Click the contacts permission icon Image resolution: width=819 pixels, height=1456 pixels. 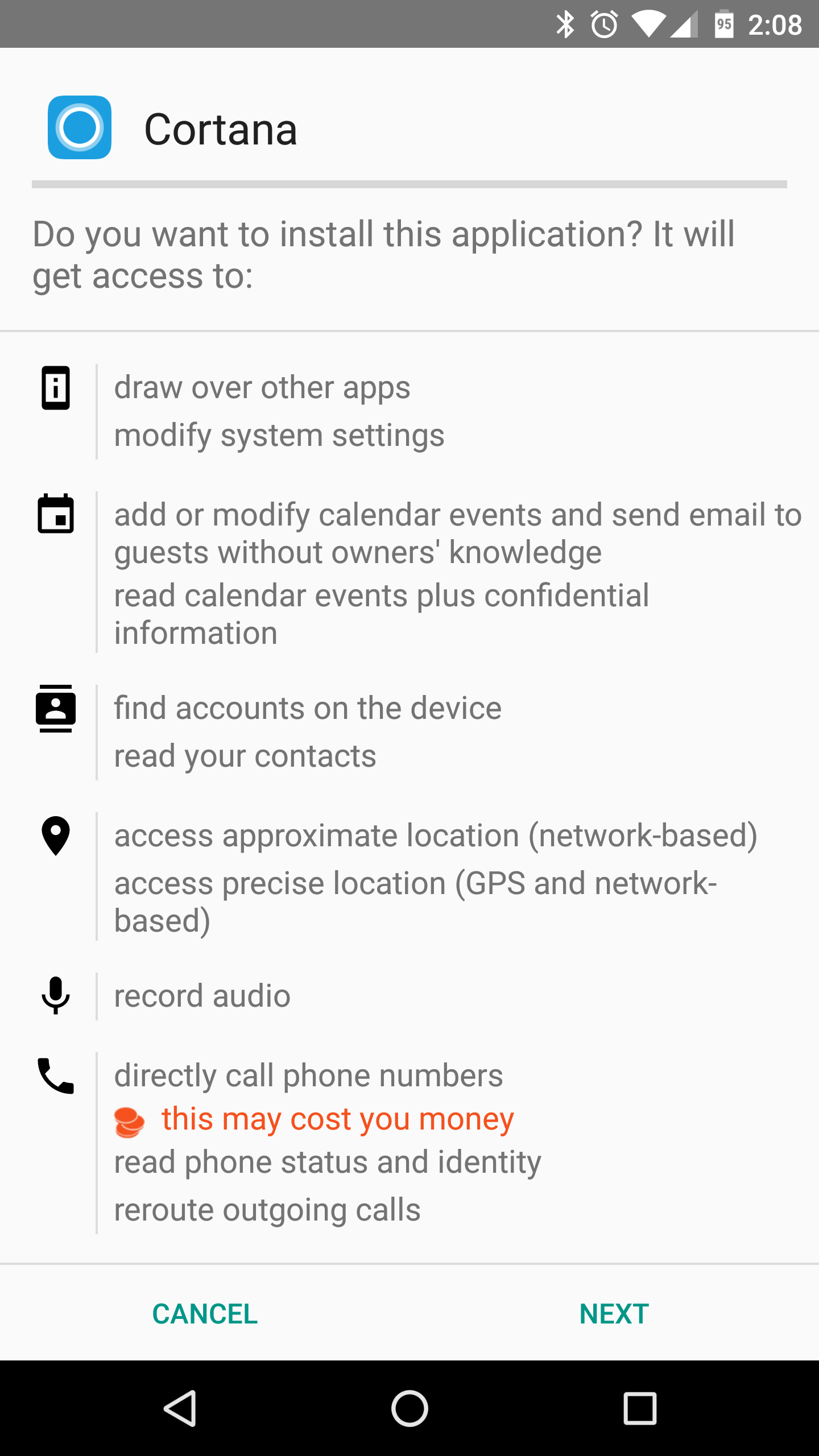pyautogui.click(x=56, y=709)
